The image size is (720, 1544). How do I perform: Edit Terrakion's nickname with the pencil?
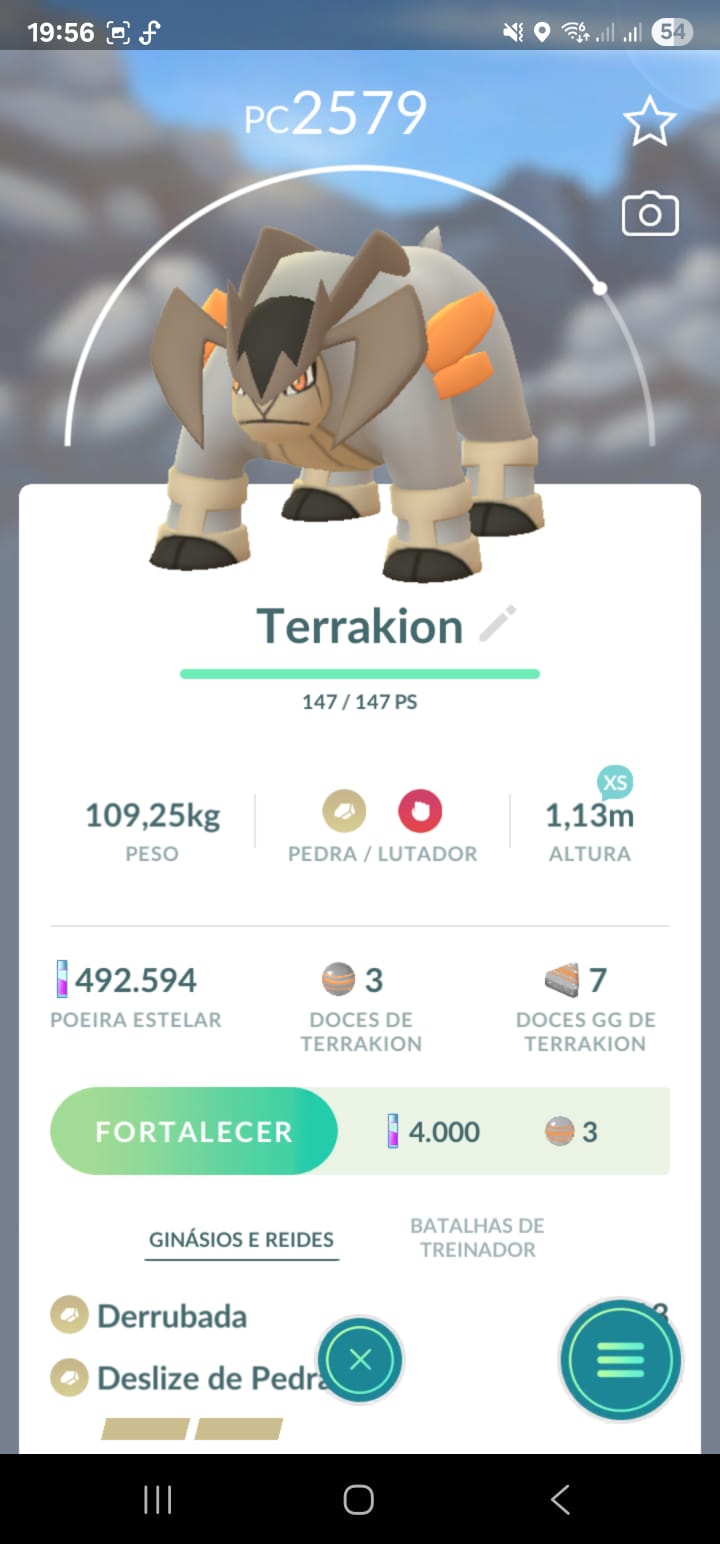pyautogui.click(x=497, y=624)
